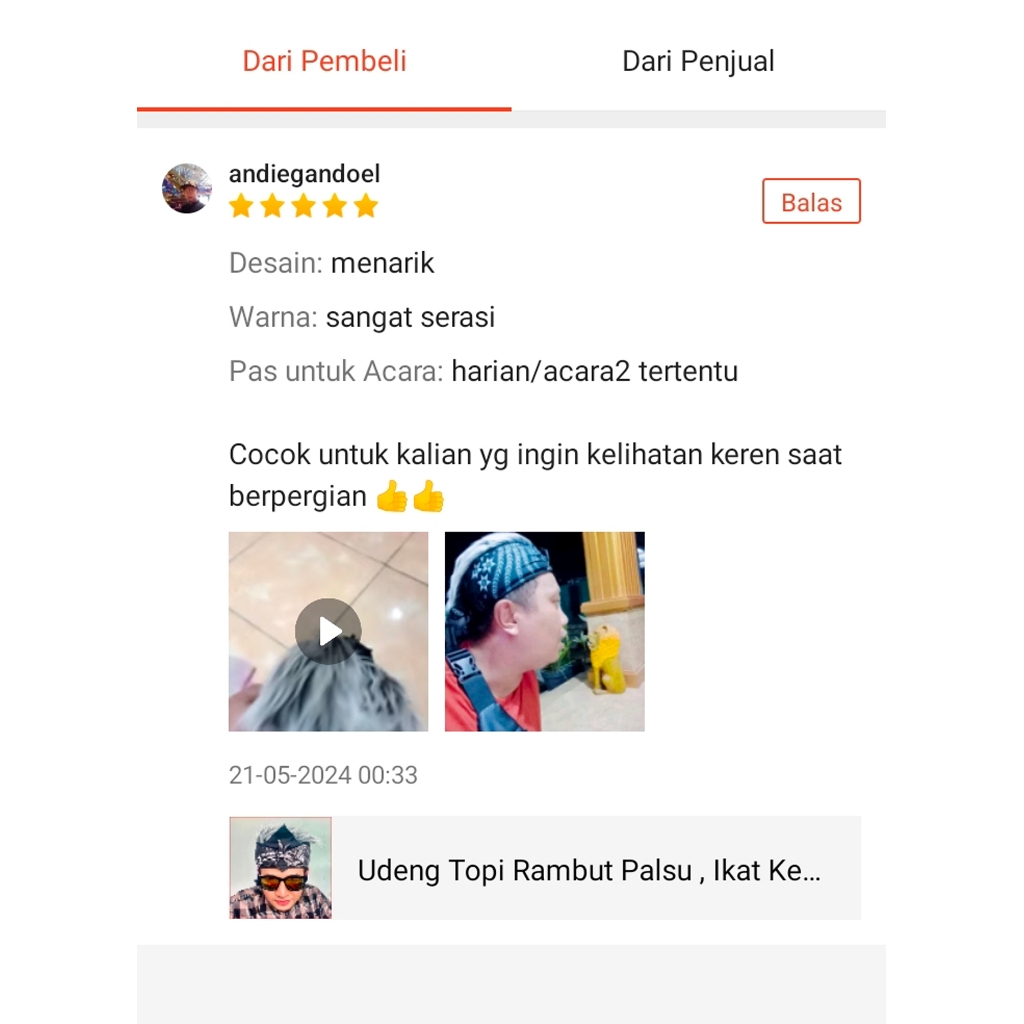Screen dimensions: 1024x1024
Task: Tap Balas to reply to andiegandoel's review
Action: [x=811, y=202]
